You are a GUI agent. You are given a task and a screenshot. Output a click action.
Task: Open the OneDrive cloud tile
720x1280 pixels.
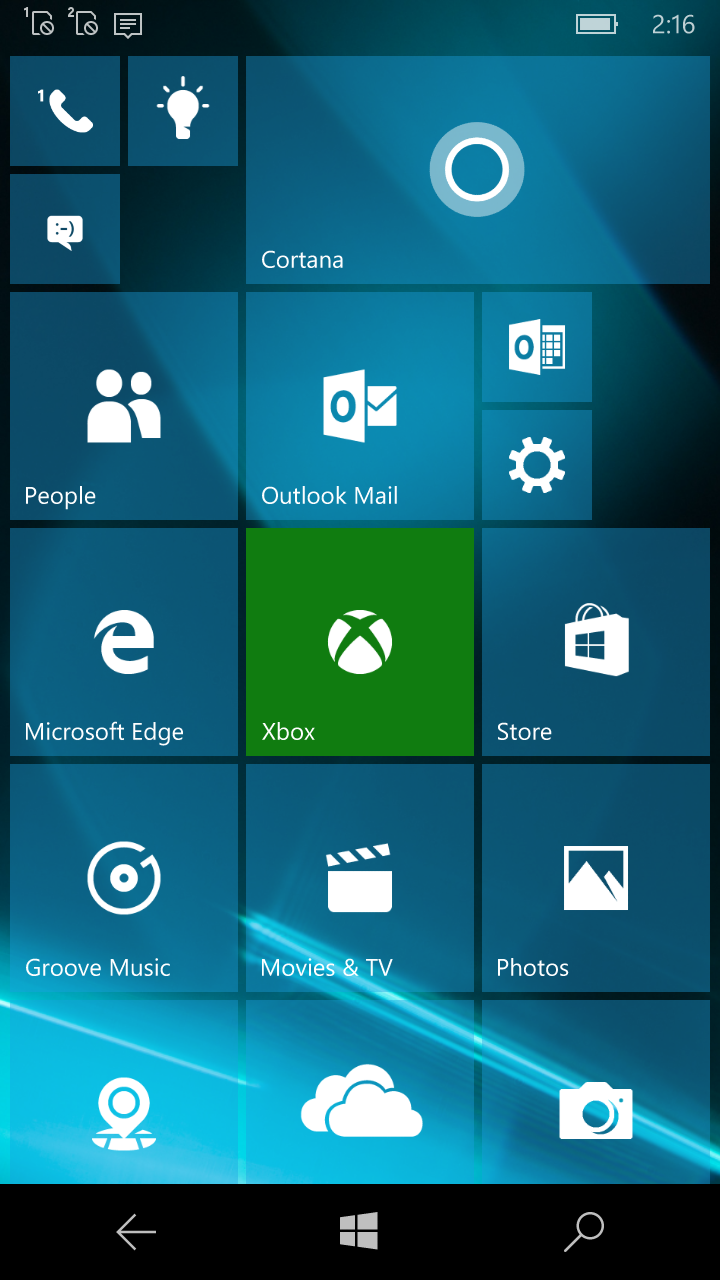click(360, 1092)
